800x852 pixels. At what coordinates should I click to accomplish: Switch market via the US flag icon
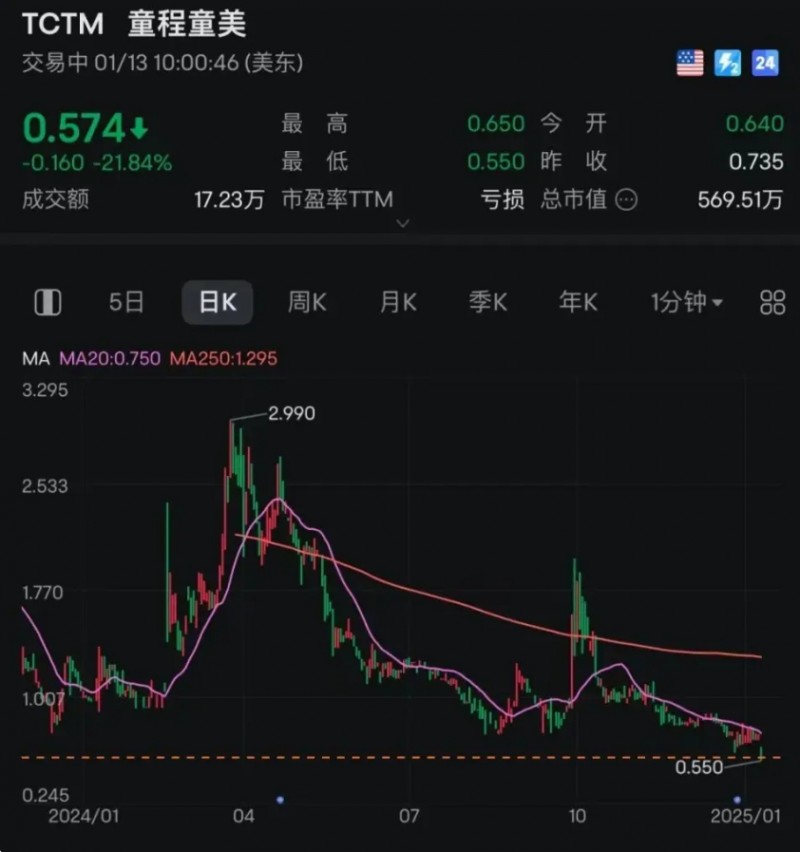click(x=689, y=62)
